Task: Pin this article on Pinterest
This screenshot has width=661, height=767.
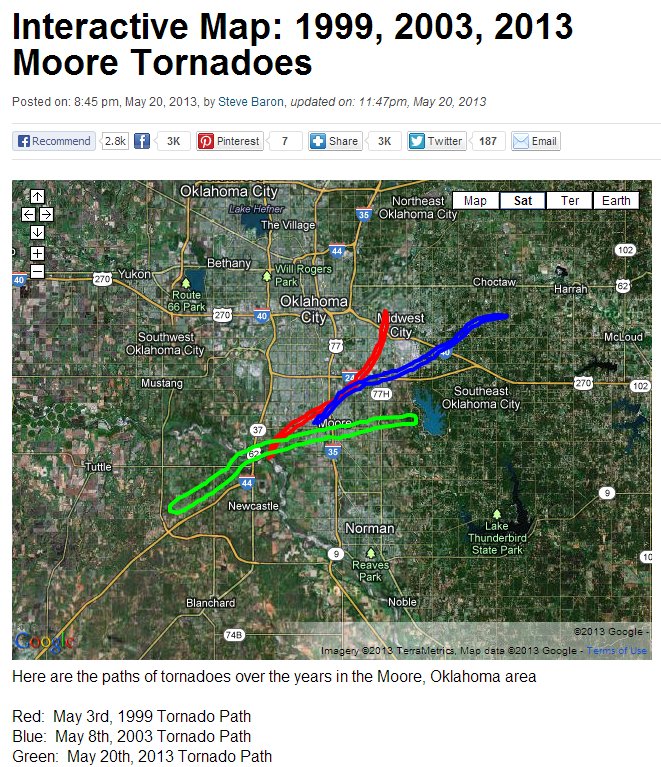Action: (230, 141)
